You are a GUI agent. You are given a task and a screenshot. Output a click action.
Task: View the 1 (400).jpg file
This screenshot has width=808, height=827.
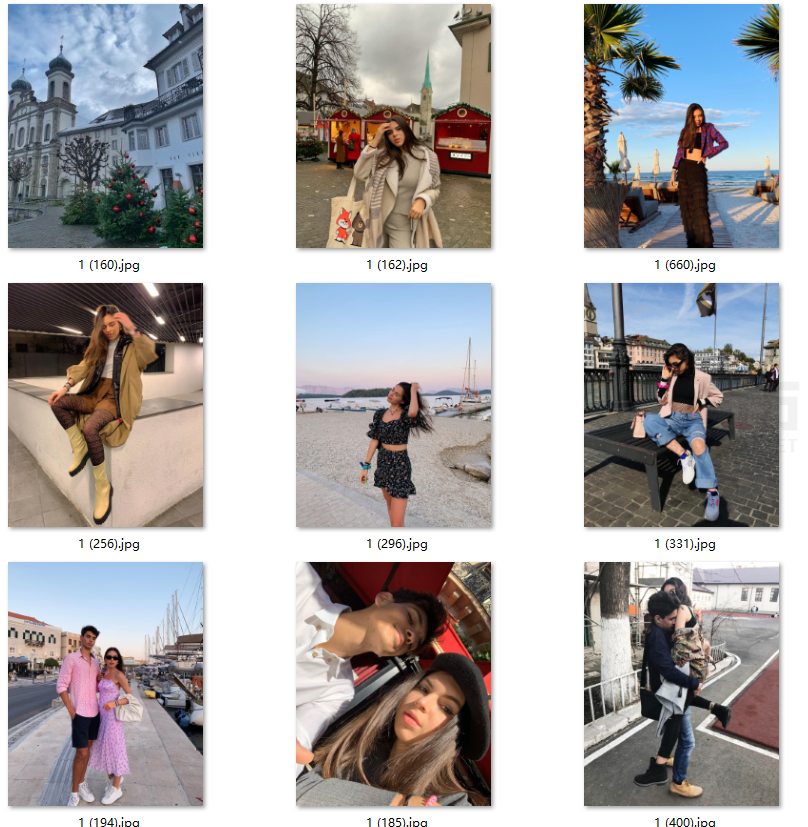coord(681,684)
